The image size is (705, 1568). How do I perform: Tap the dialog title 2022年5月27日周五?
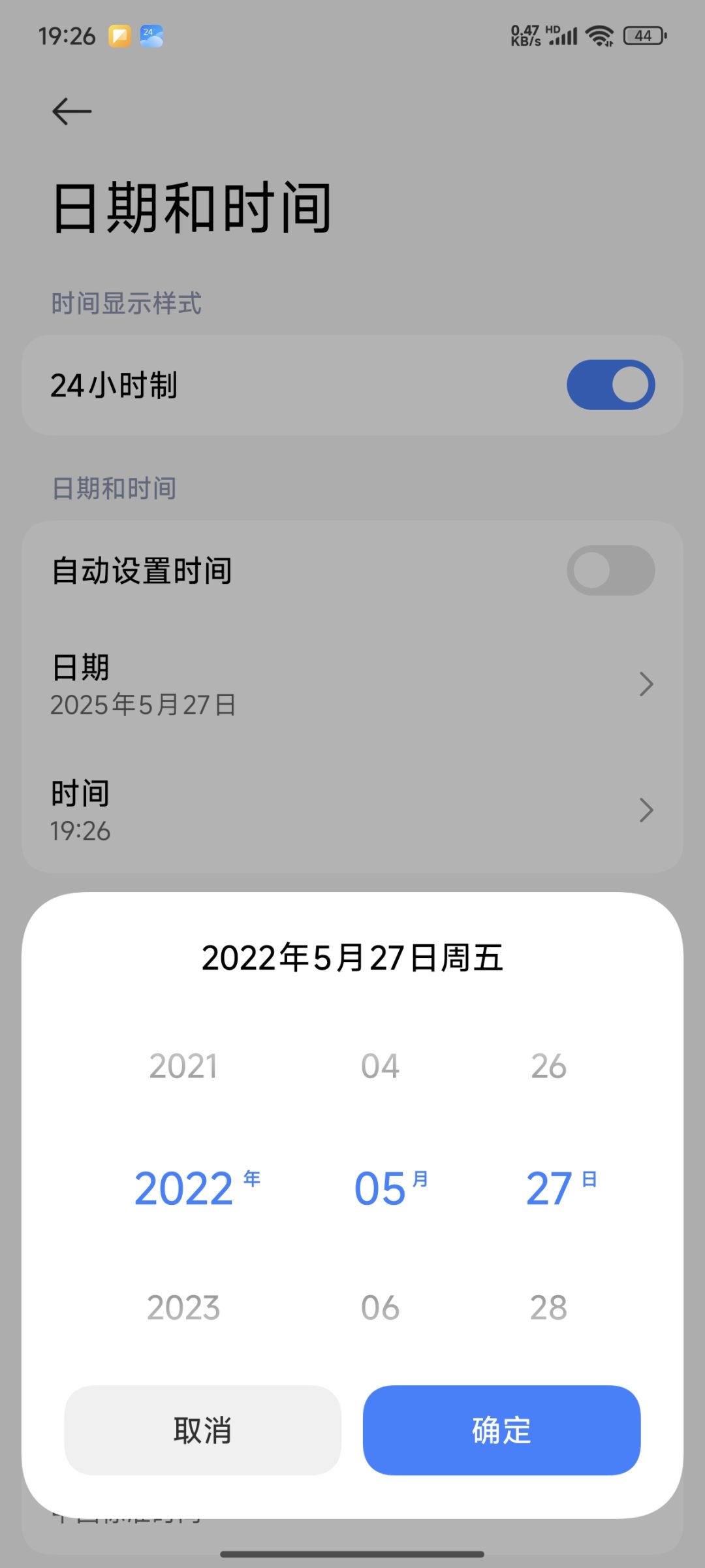coord(352,958)
